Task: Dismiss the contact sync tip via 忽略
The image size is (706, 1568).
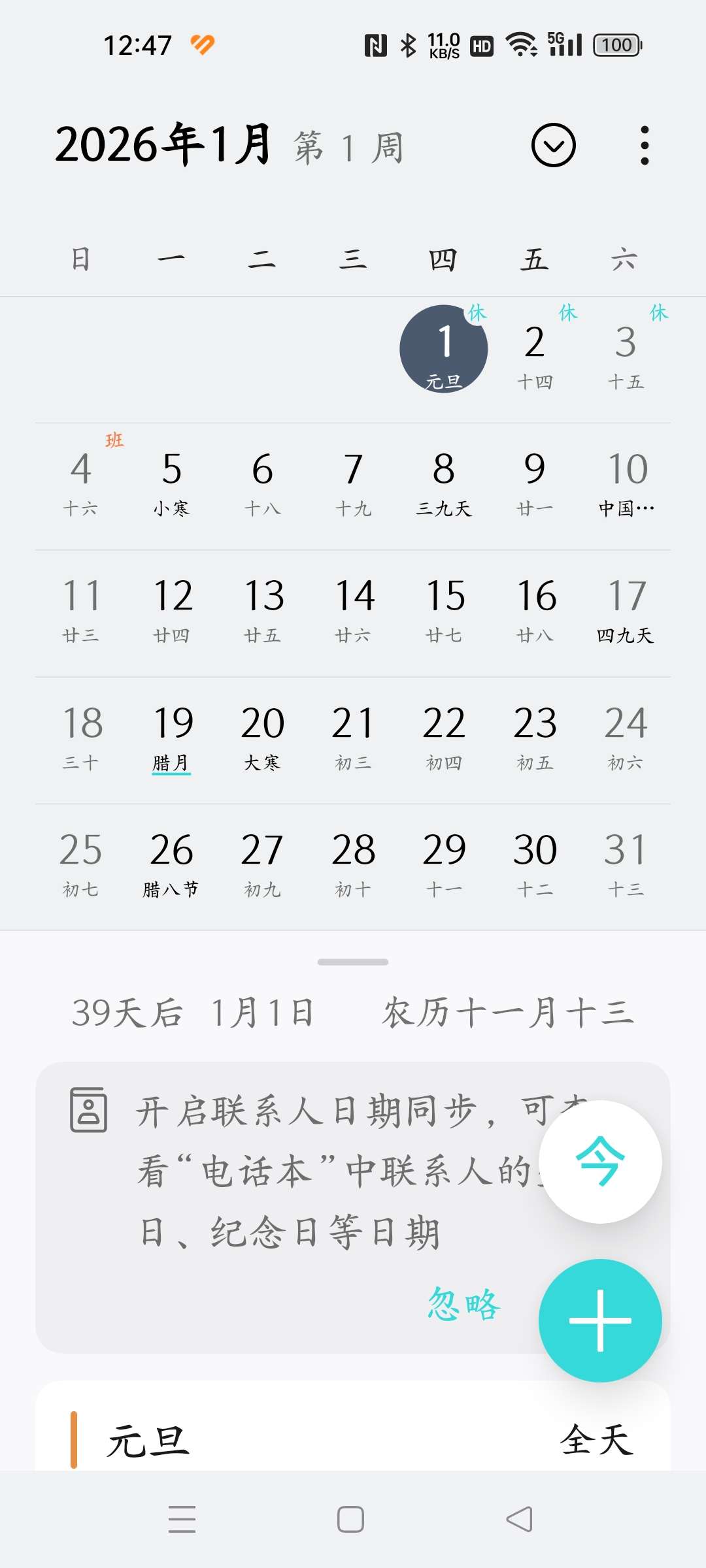Action: [463, 1304]
